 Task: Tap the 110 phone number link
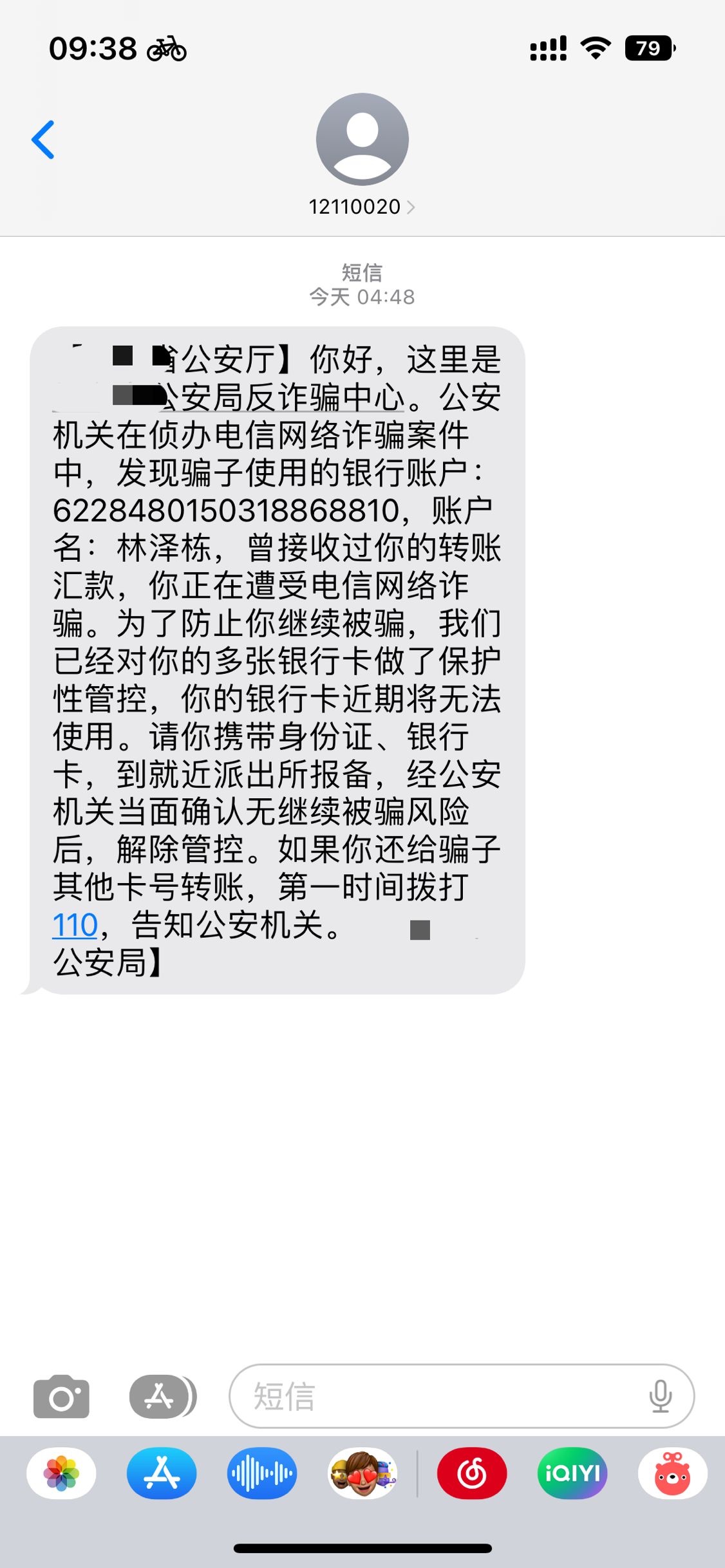click(75, 926)
